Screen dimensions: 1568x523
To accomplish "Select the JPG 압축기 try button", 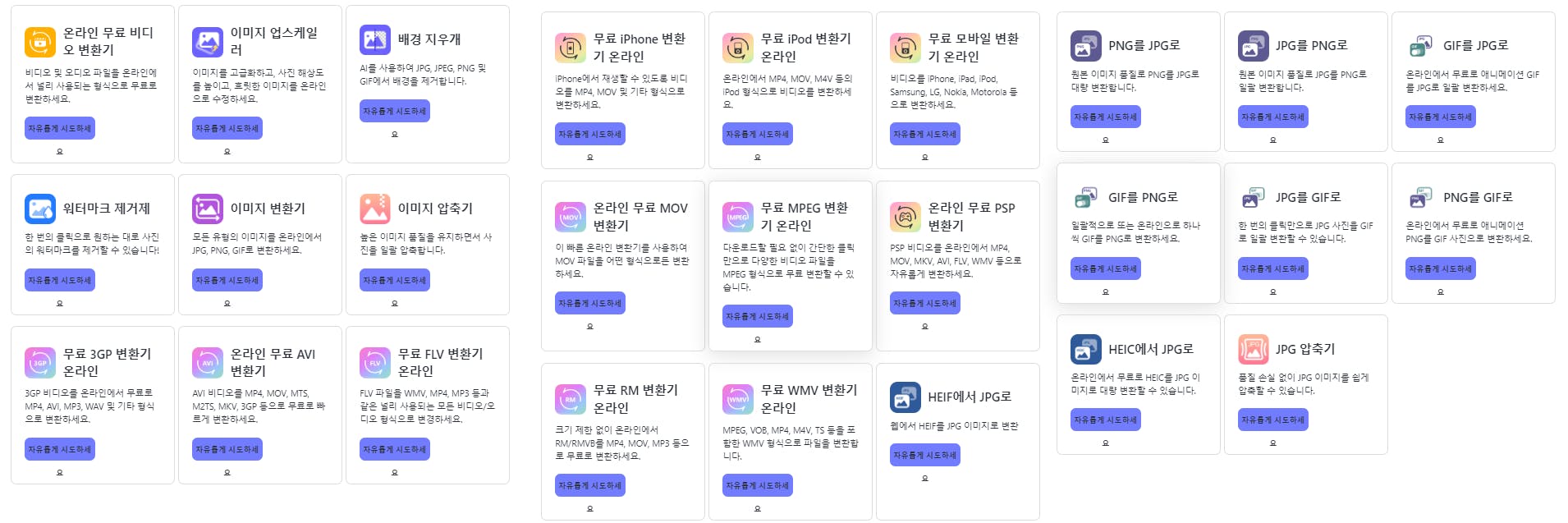I will (x=1273, y=420).
